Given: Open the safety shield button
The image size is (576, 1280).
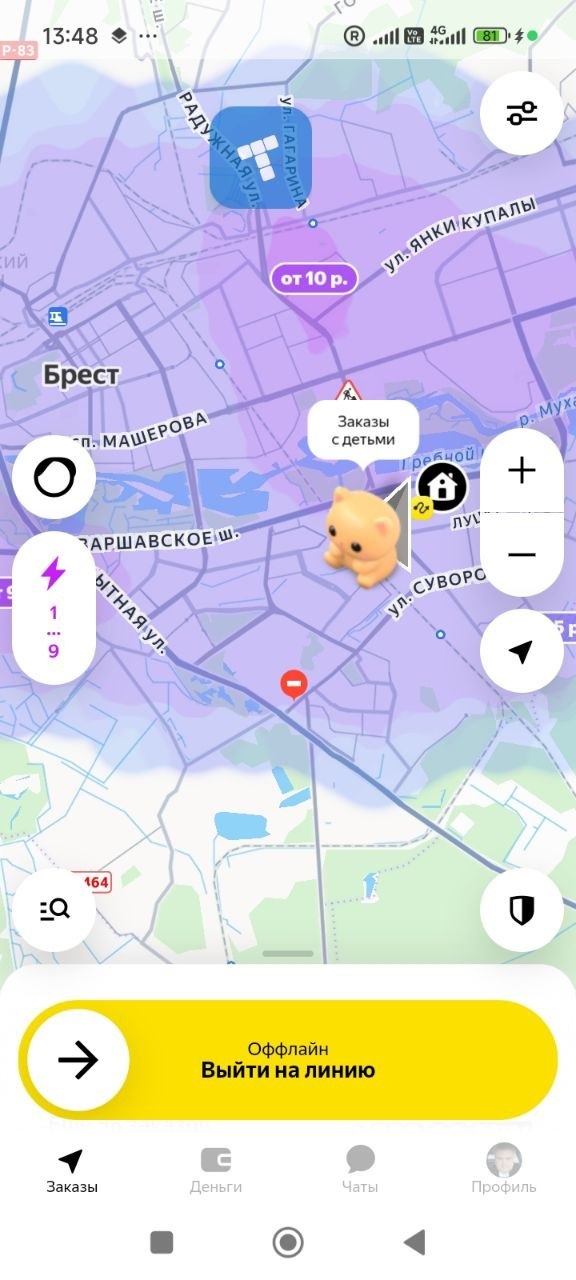Looking at the screenshot, I should click(x=522, y=909).
